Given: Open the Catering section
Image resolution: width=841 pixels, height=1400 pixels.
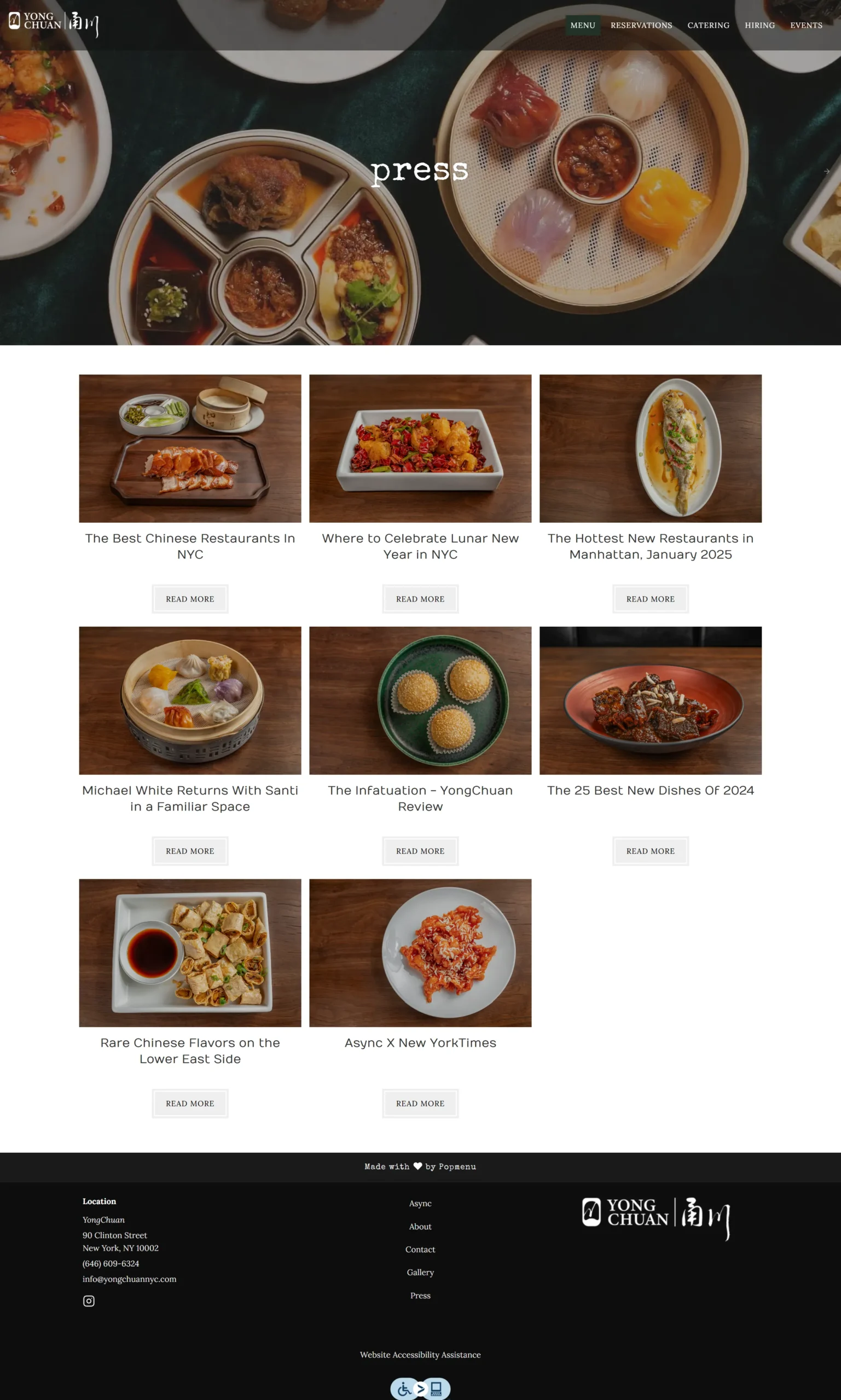Looking at the screenshot, I should 708,26.
